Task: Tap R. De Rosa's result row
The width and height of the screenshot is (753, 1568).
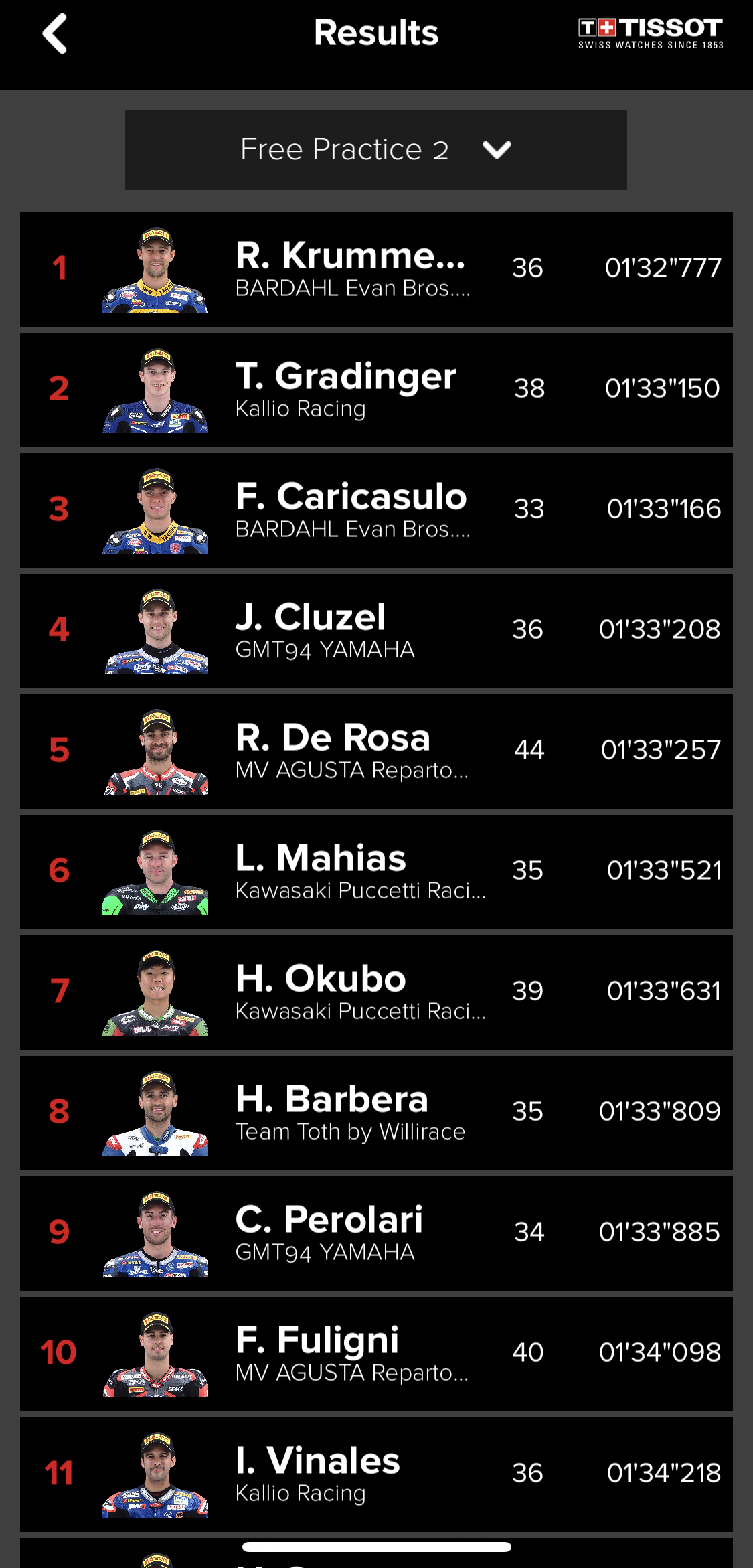Action: click(375, 751)
